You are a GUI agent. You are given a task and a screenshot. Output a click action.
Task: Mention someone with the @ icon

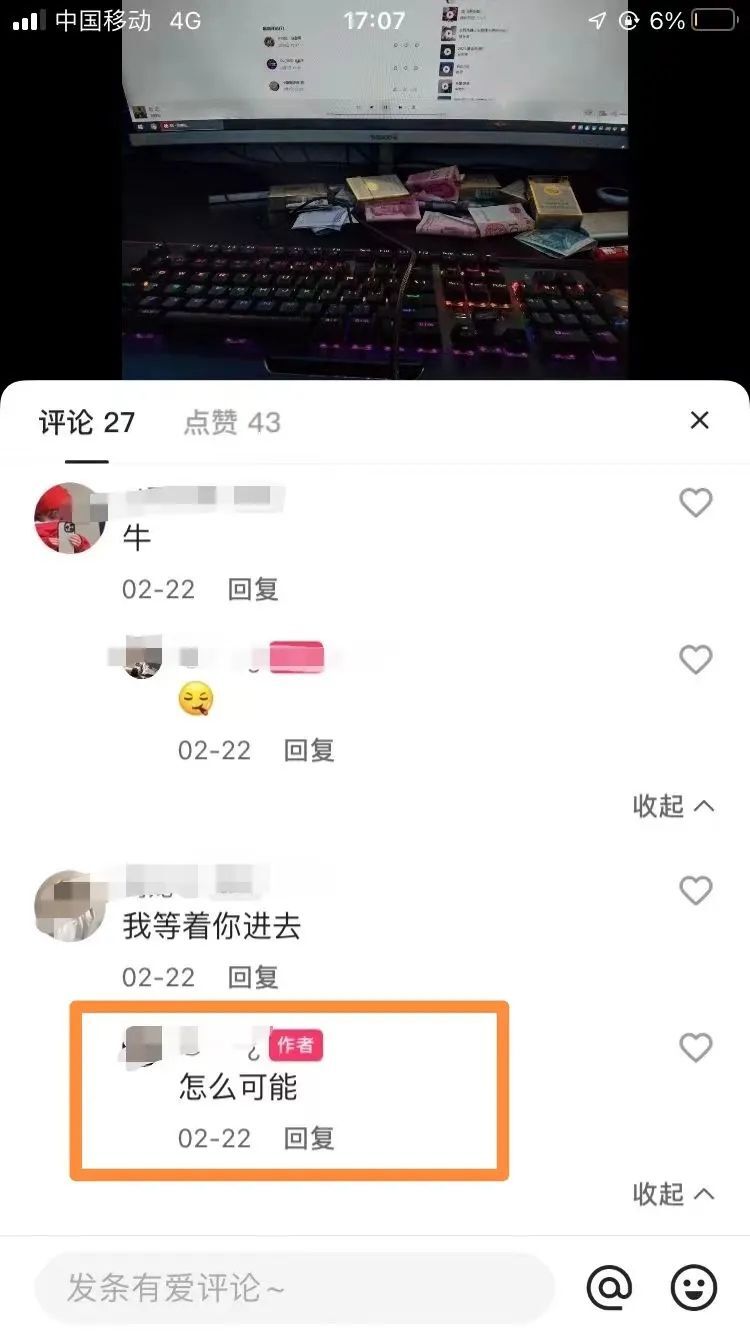tap(609, 1288)
